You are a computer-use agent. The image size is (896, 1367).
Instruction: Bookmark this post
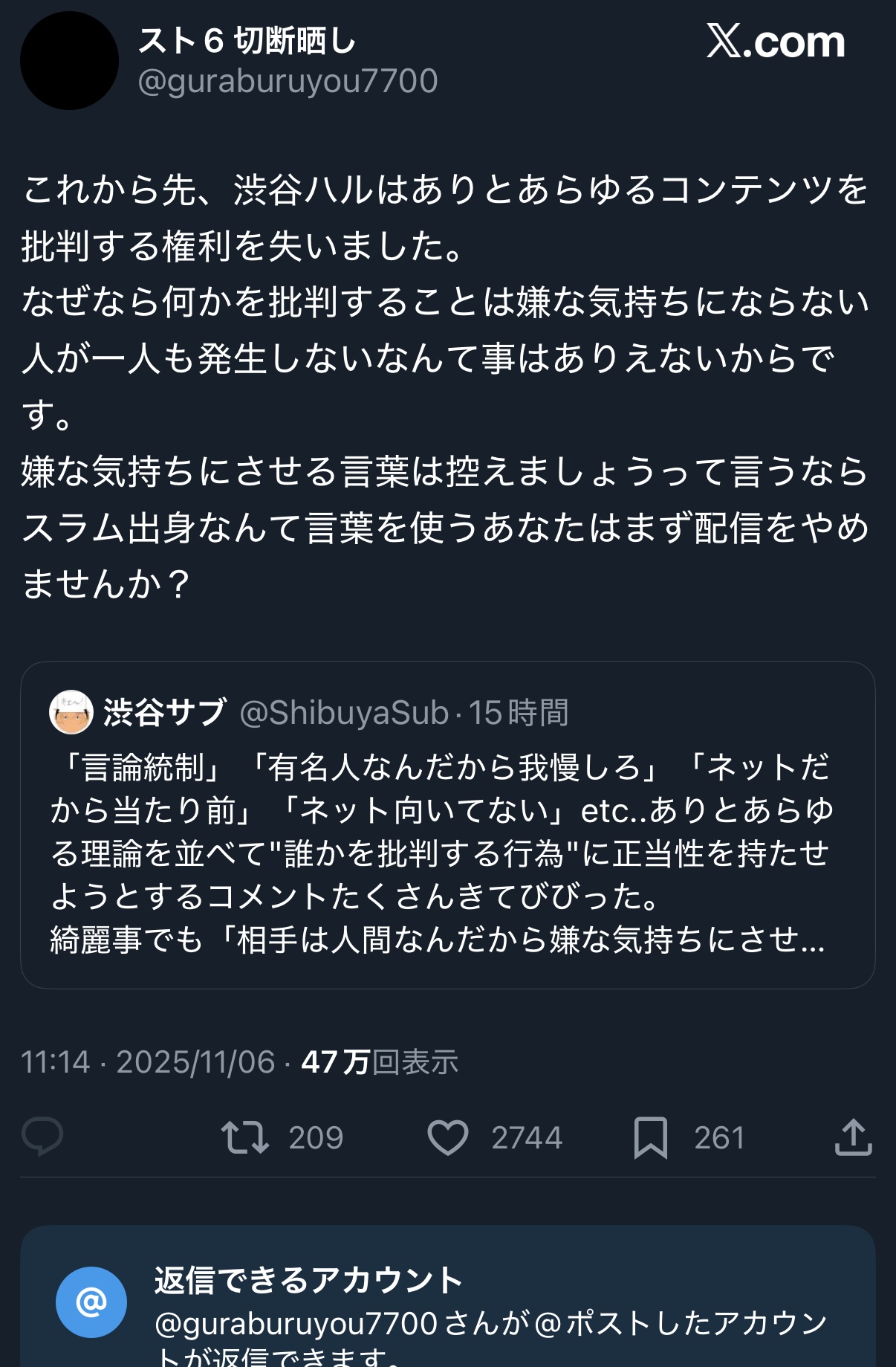(x=651, y=1137)
